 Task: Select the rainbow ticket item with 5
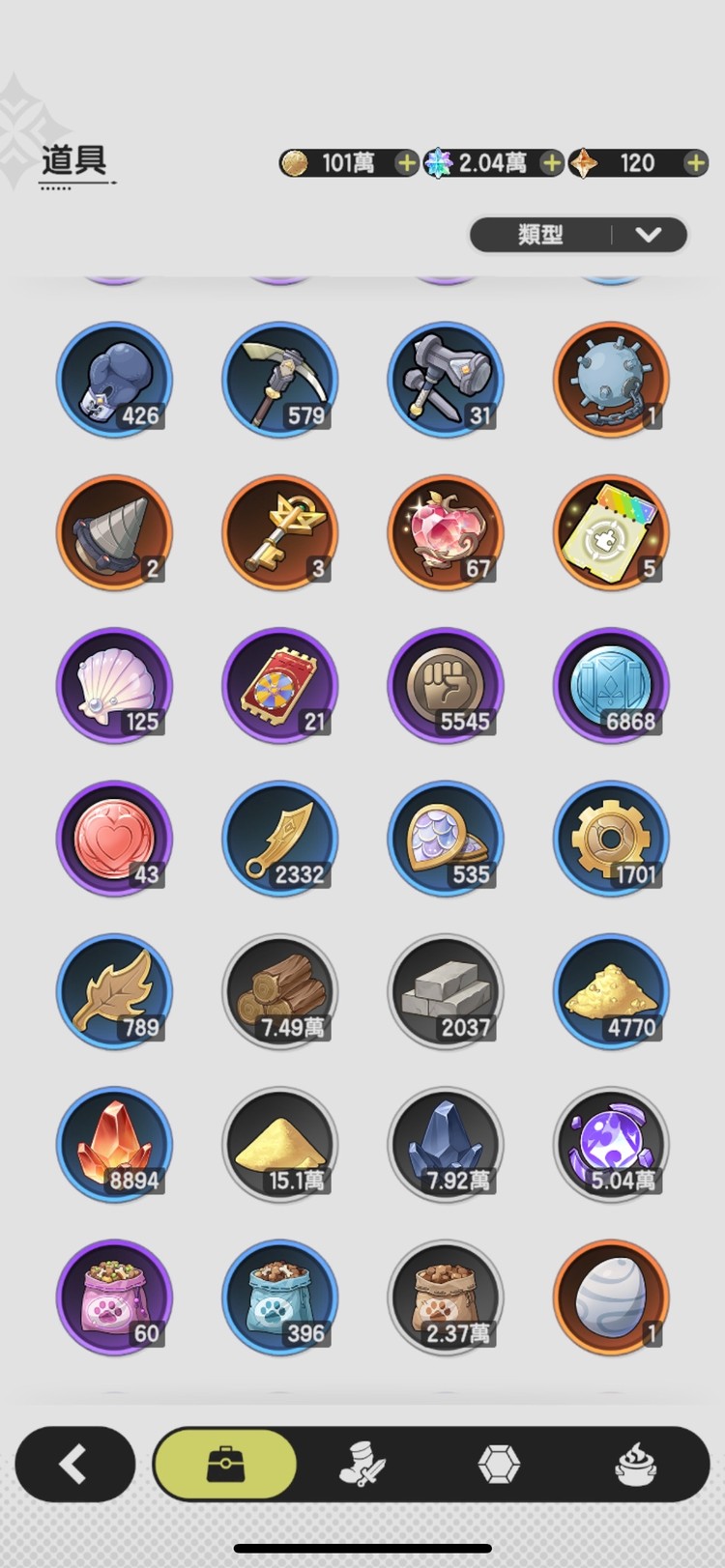[611, 532]
